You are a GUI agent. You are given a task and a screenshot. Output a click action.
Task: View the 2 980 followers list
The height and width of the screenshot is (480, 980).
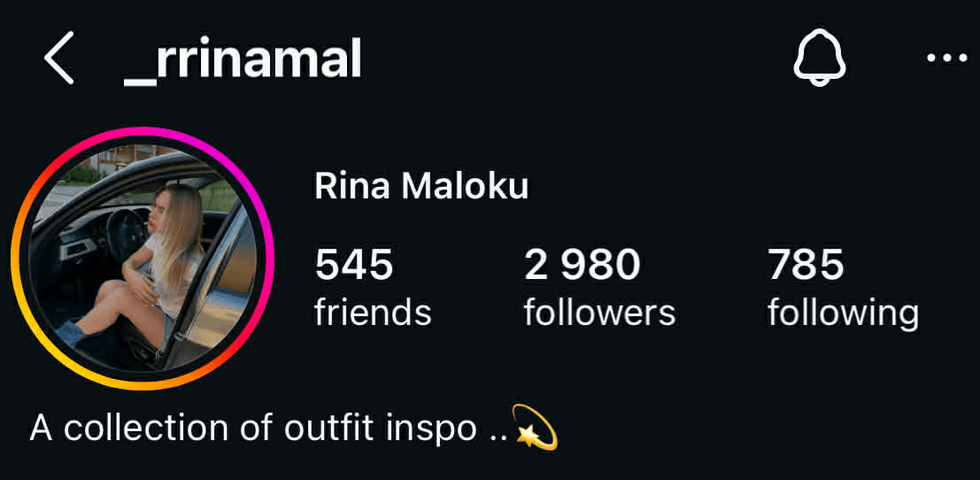click(599, 289)
